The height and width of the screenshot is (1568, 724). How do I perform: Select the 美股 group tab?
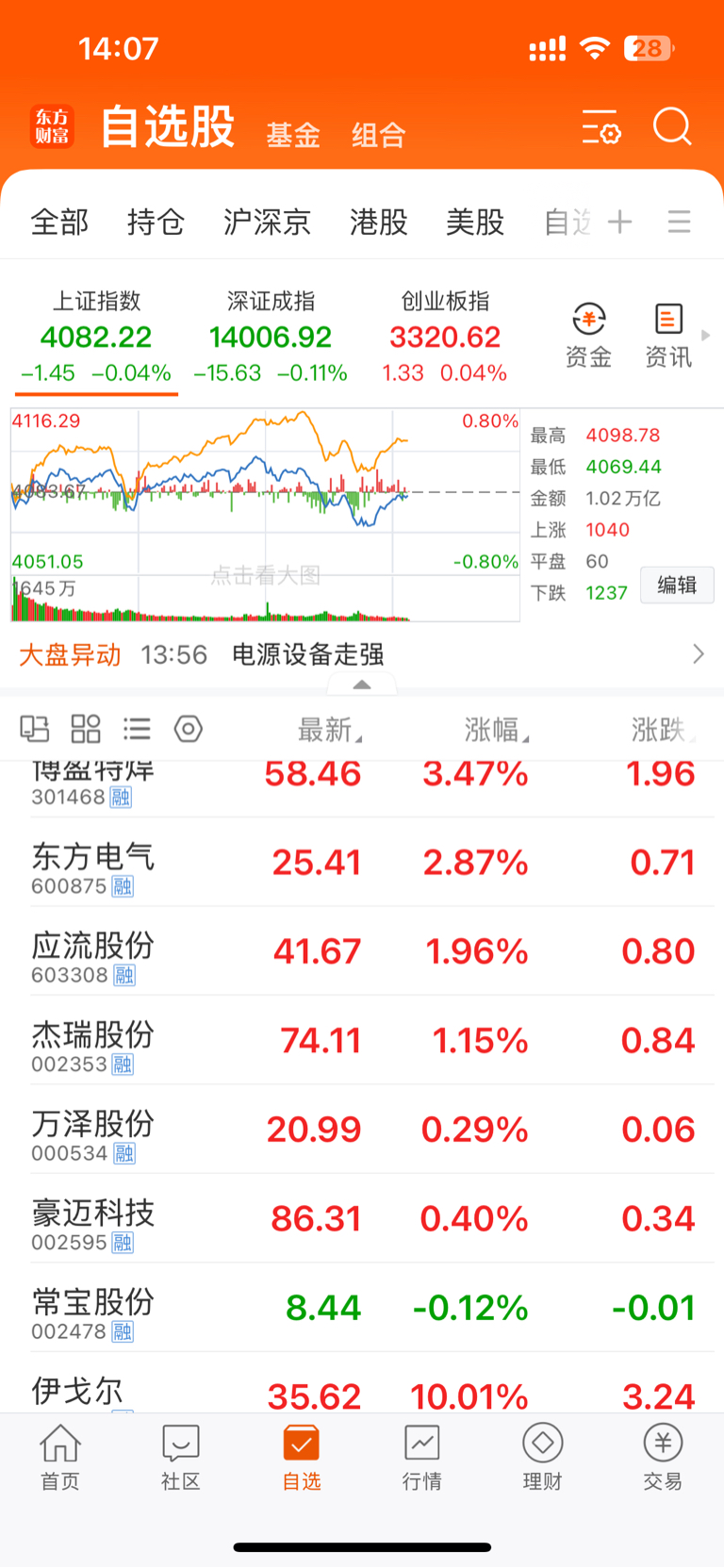pos(474,223)
